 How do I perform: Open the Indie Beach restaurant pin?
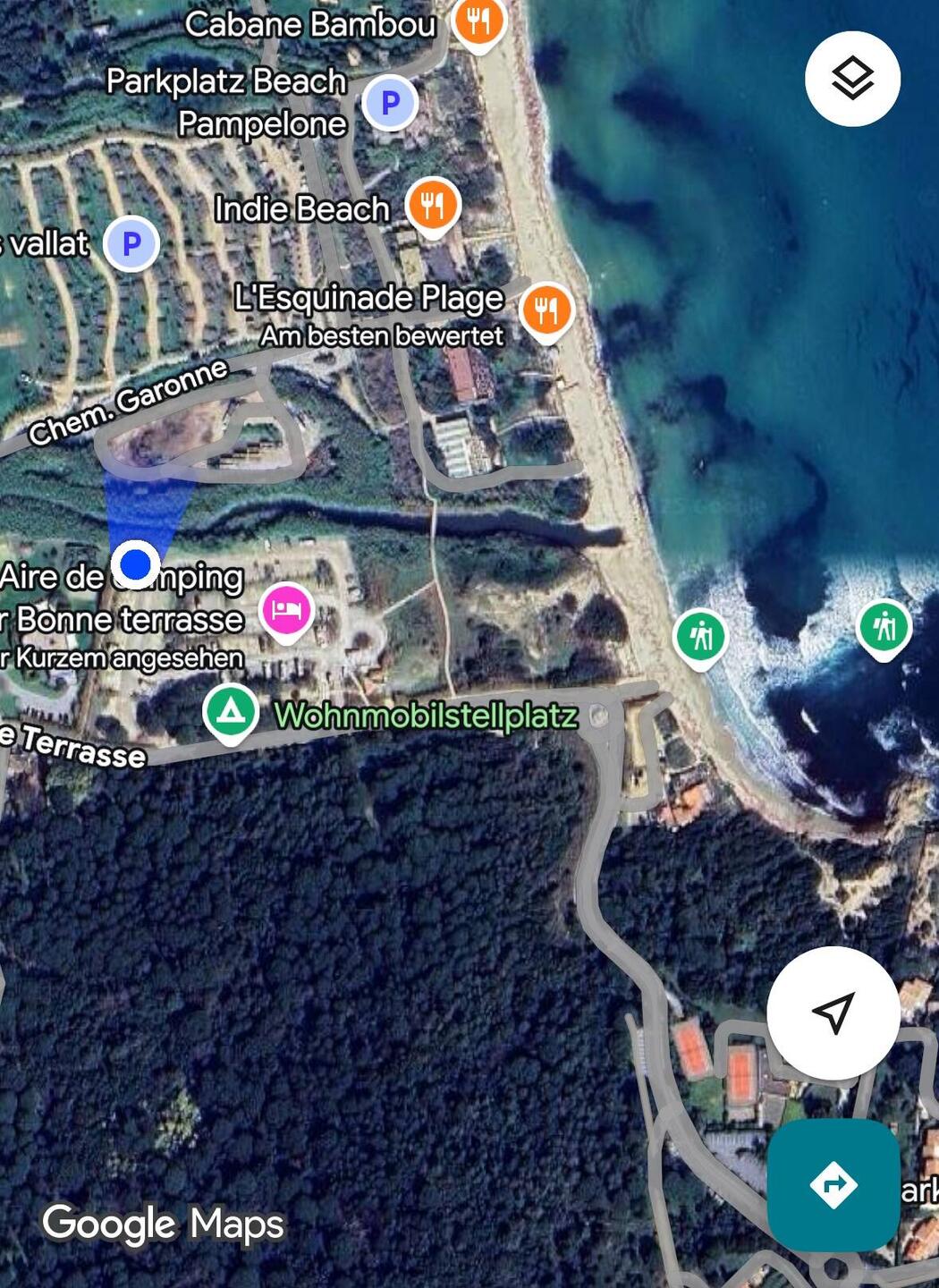(x=433, y=206)
